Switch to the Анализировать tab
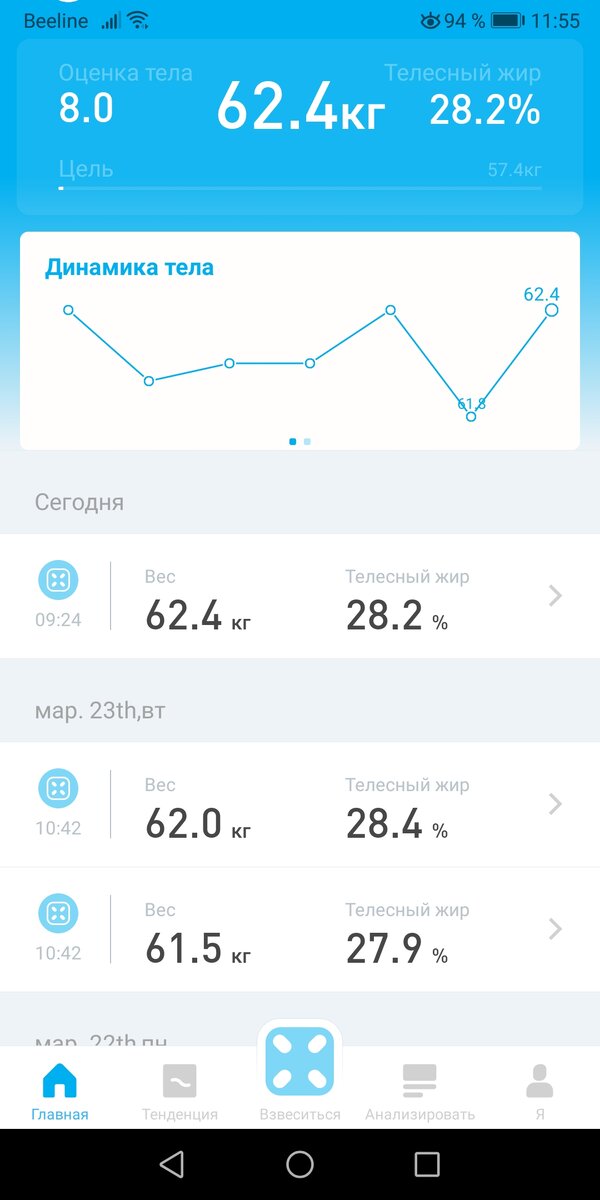This screenshot has height=1200, width=600. (x=420, y=1092)
